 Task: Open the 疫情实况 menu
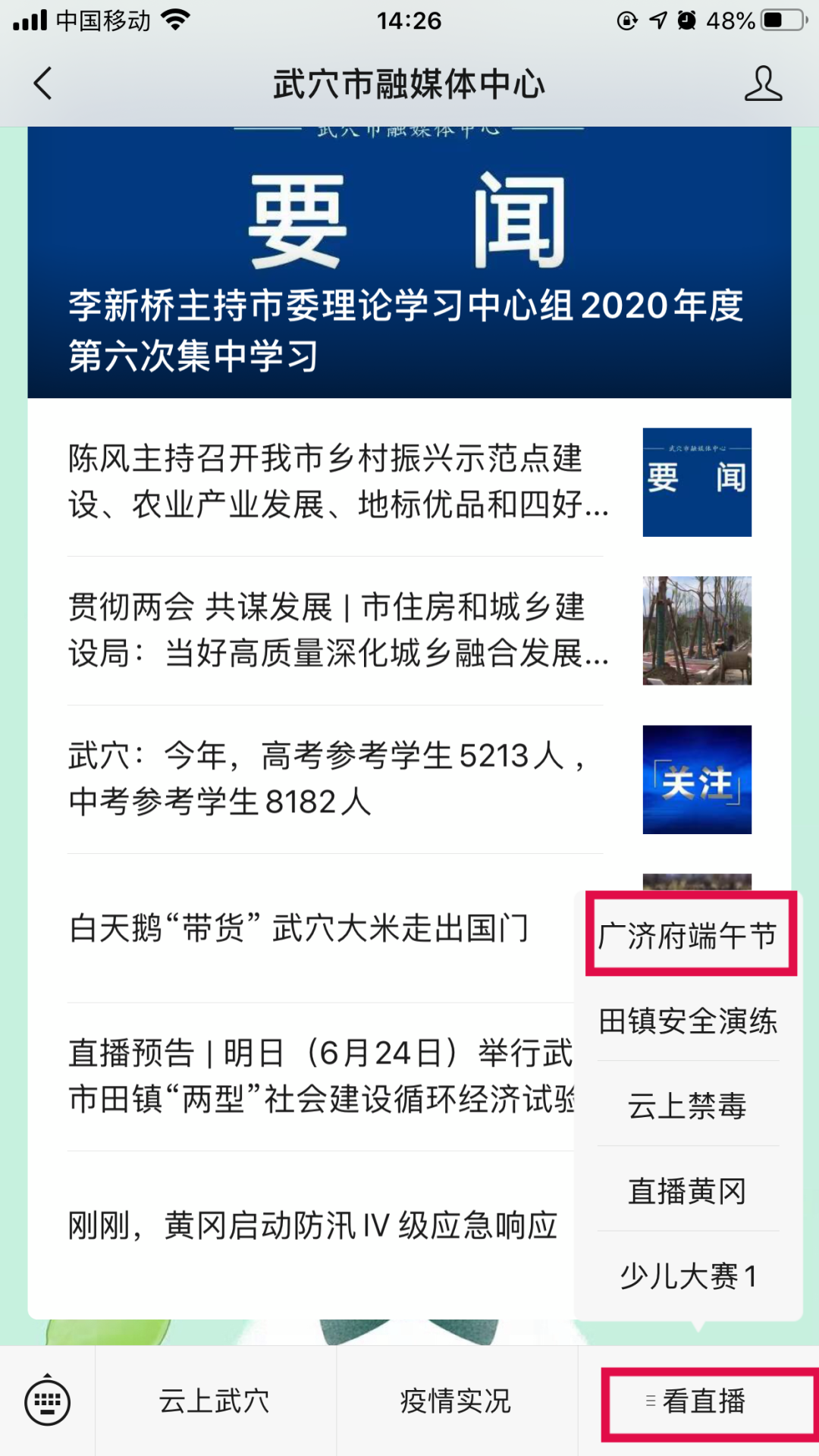456,1401
